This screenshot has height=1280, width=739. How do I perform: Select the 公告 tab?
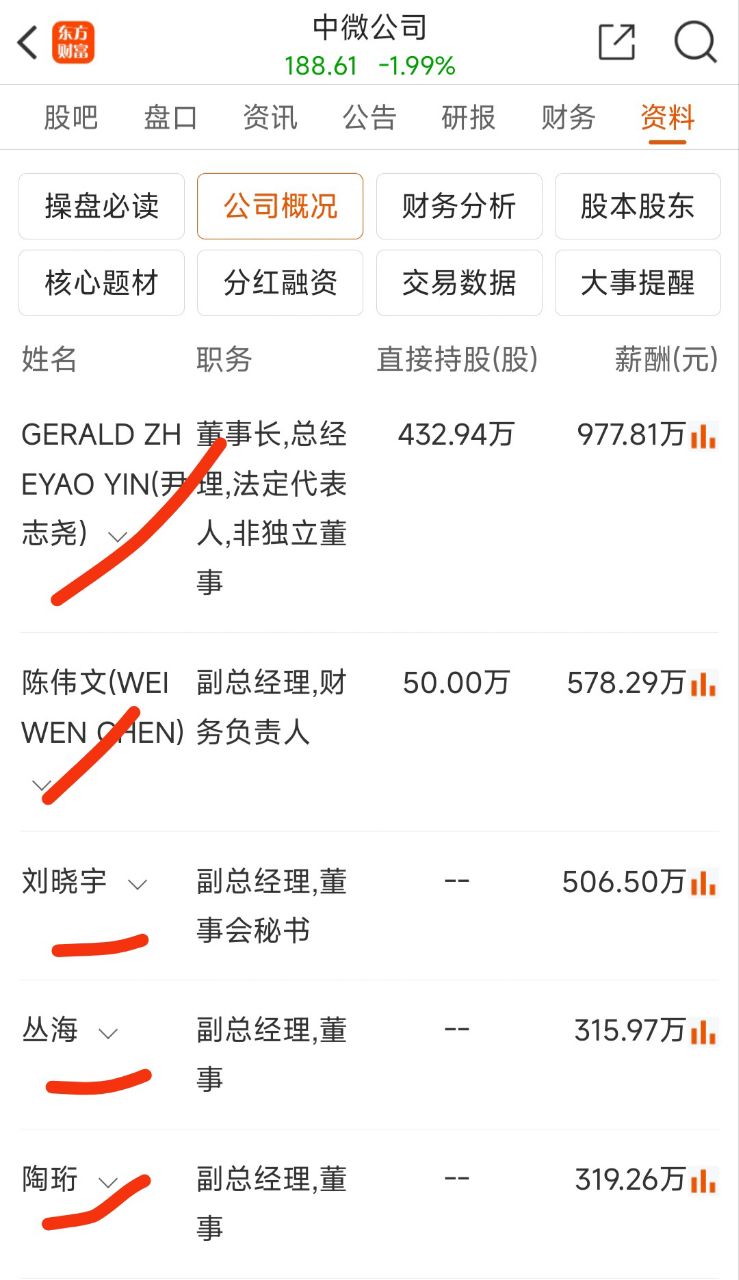coord(369,118)
